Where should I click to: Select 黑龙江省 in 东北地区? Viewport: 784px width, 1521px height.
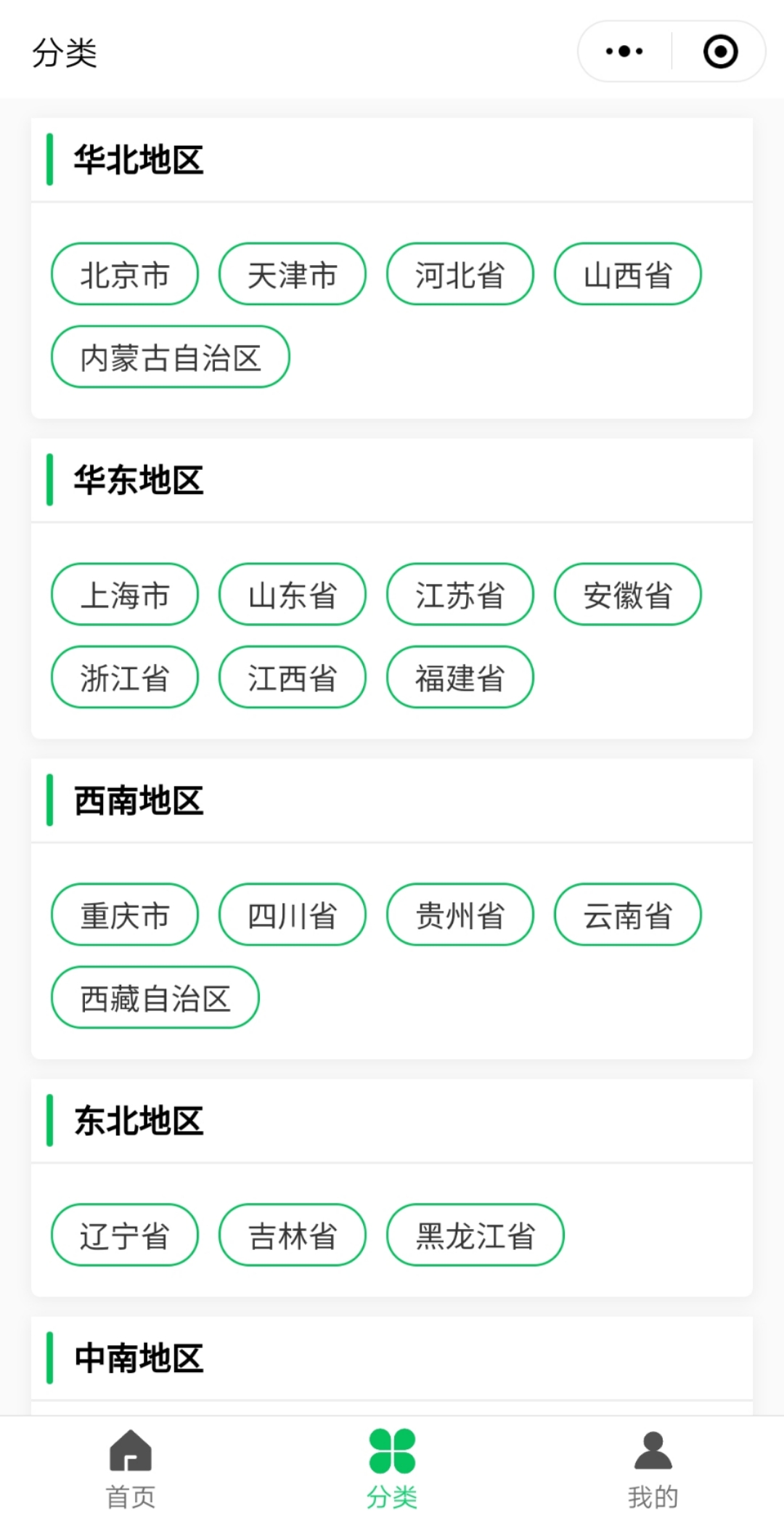pyautogui.click(x=475, y=1235)
